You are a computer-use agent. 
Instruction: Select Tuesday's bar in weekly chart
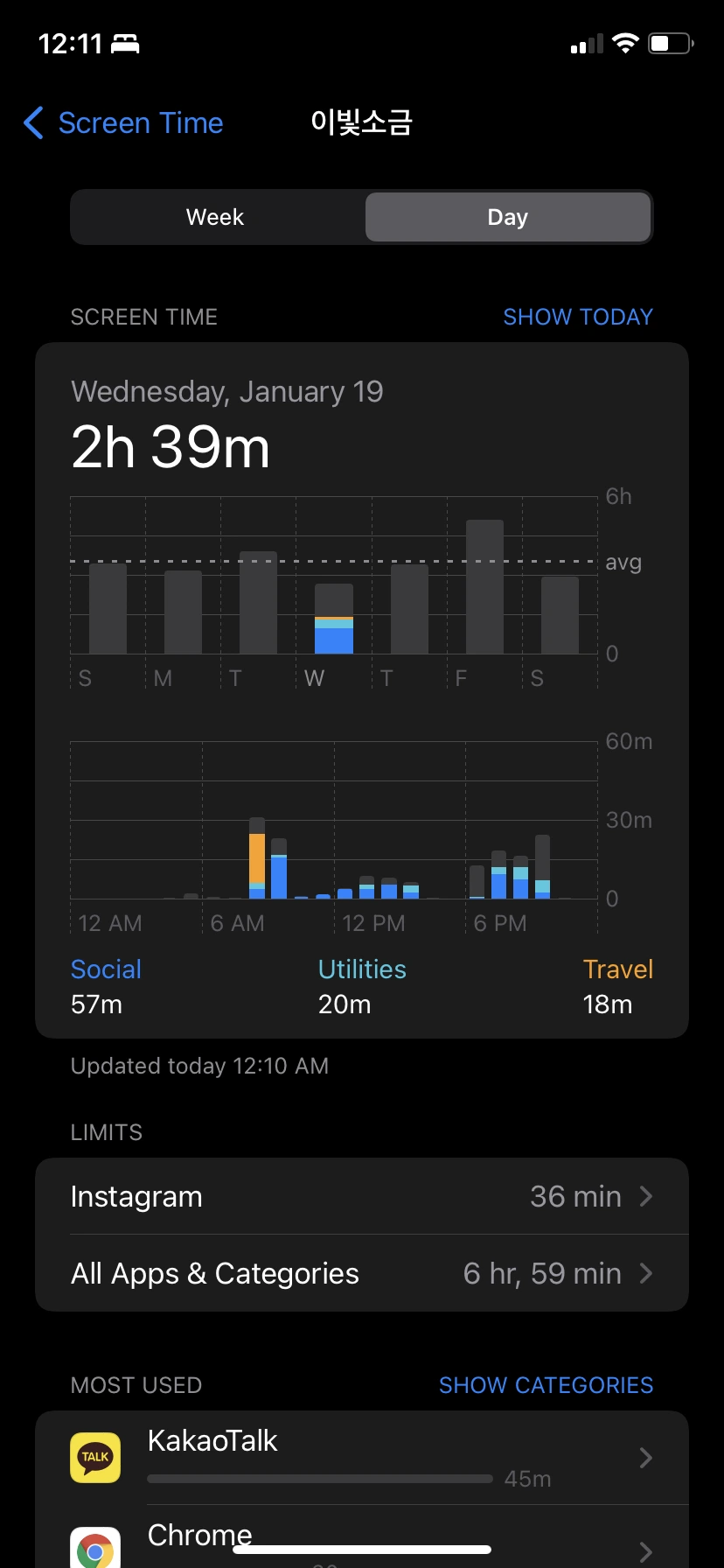258,603
